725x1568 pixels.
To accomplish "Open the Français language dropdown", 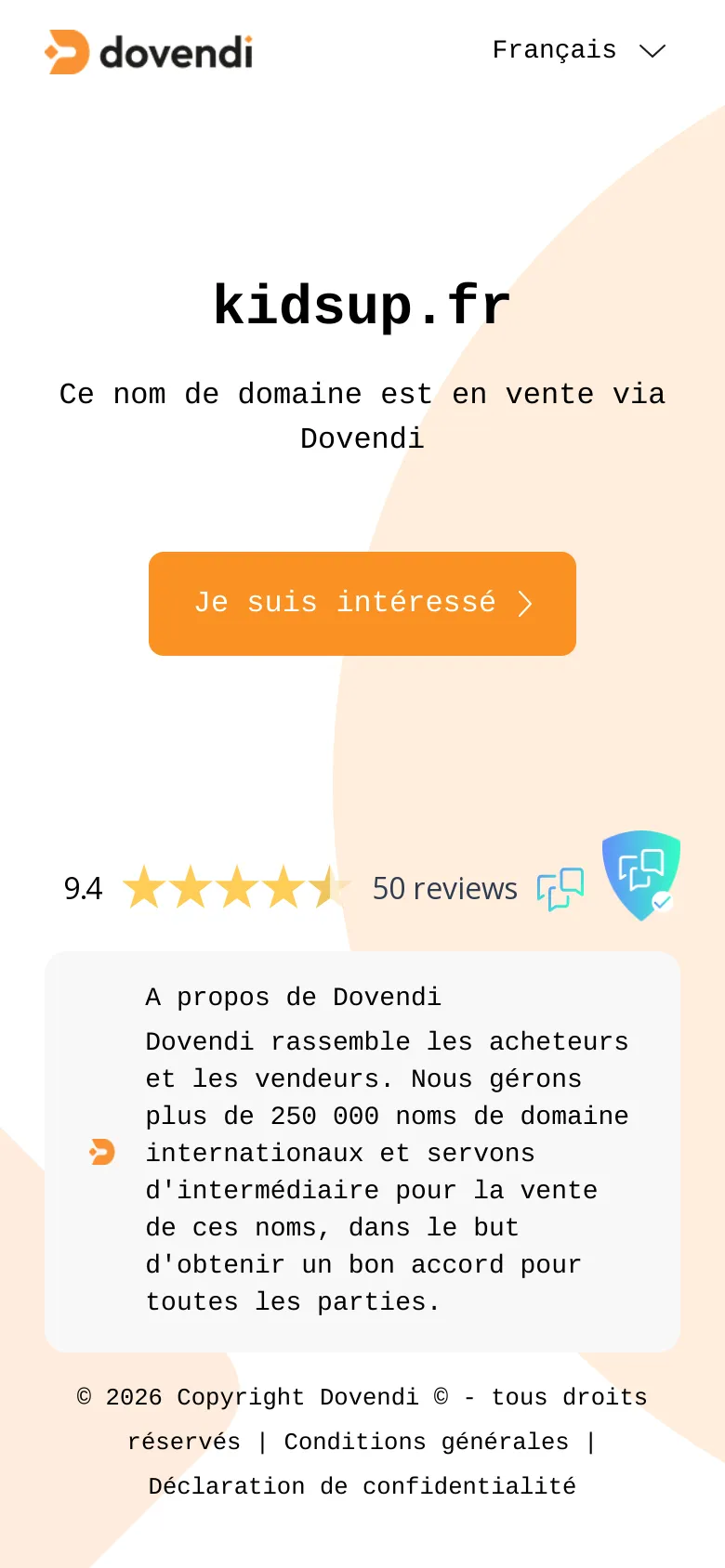I will click(x=554, y=50).
